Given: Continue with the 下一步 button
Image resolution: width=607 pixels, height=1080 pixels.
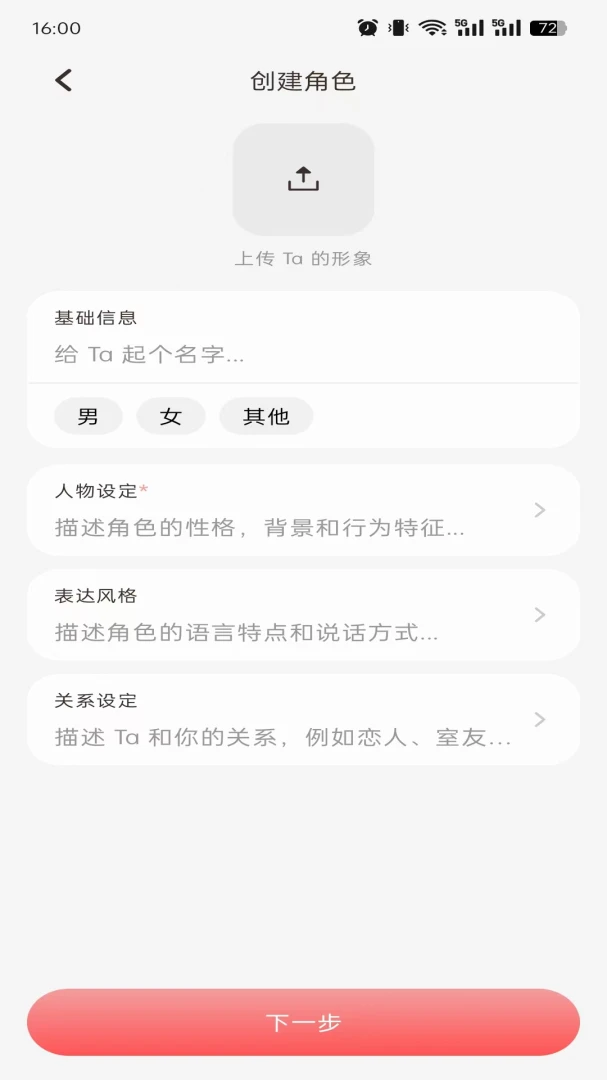Looking at the screenshot, I should pyautogui.click(x=303, y=1022).
